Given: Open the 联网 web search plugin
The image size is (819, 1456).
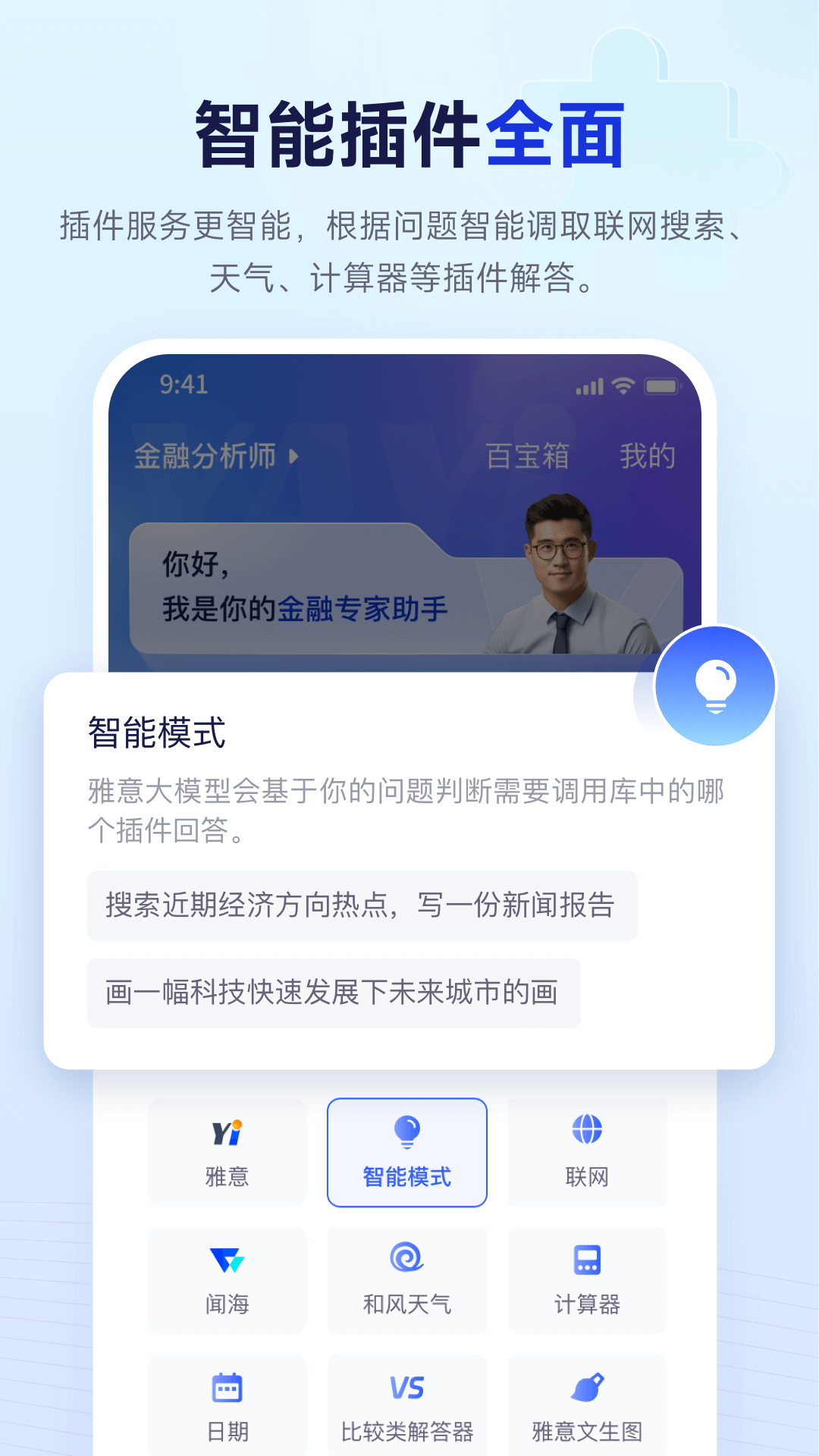Looking at the screenshot, I should 587,1151.
